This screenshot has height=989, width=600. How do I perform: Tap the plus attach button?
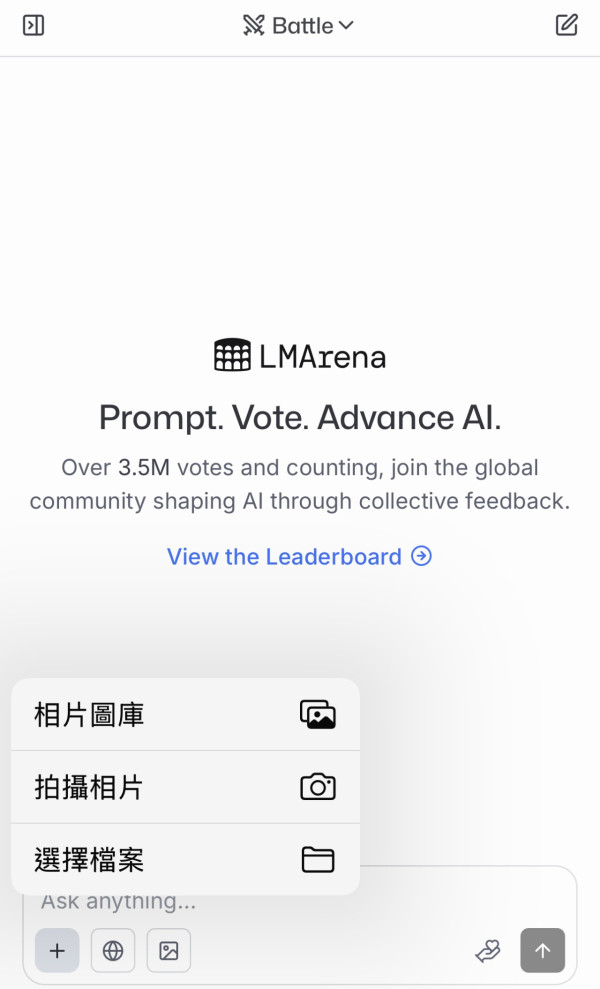coord(57,951)
